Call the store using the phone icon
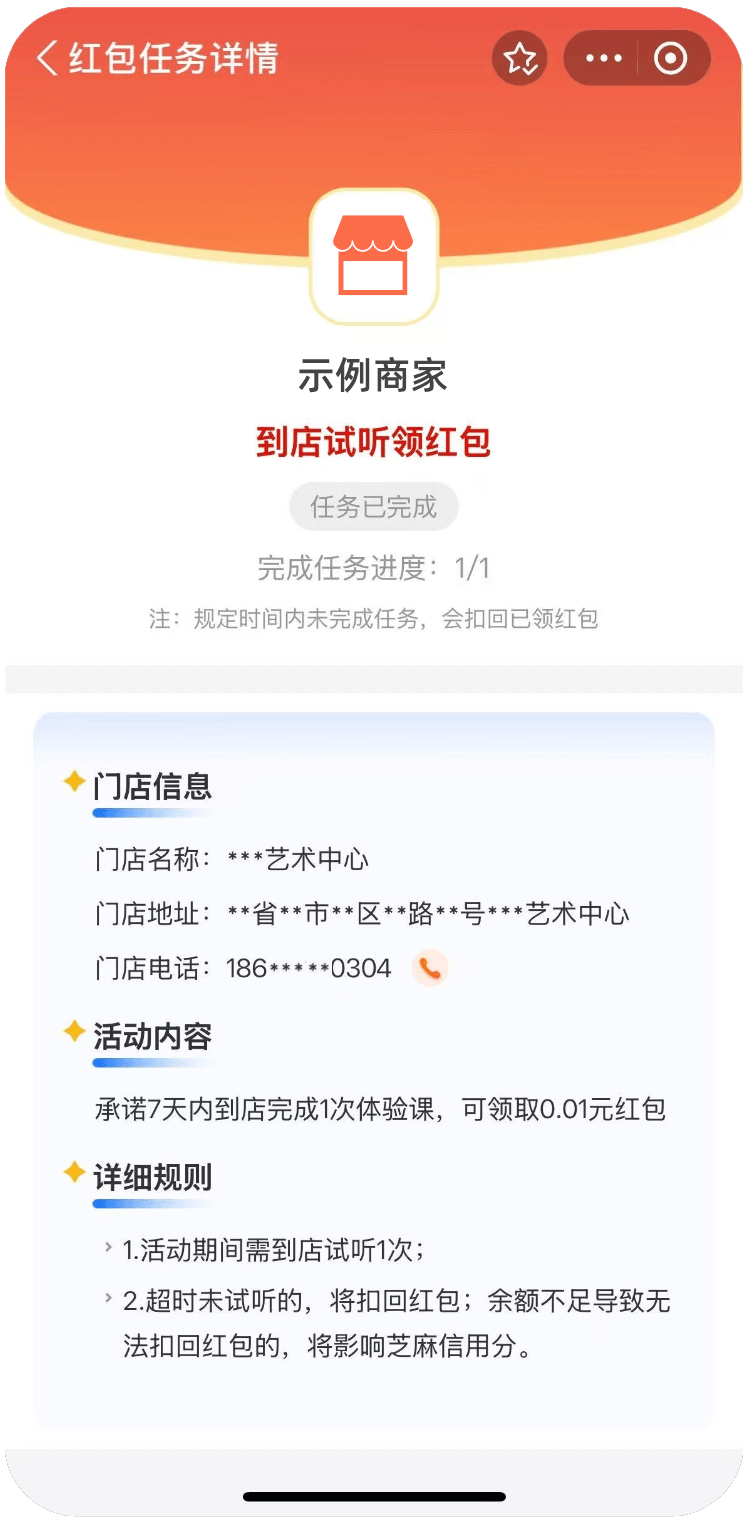This screenshot has height=1517, width=746. coord(429,968)
